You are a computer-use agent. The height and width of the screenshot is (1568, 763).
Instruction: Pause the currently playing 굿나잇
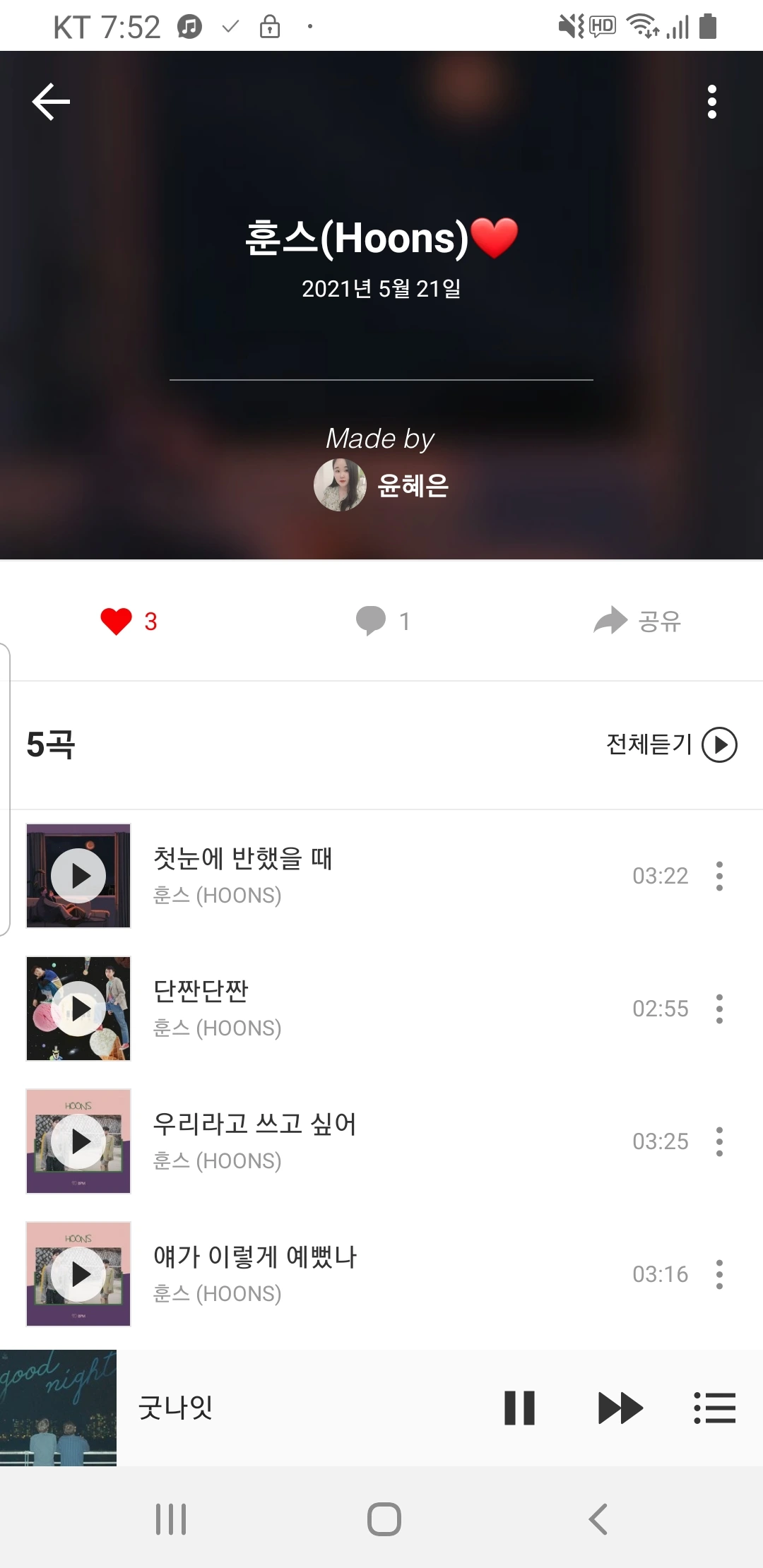pos(519,1408)
